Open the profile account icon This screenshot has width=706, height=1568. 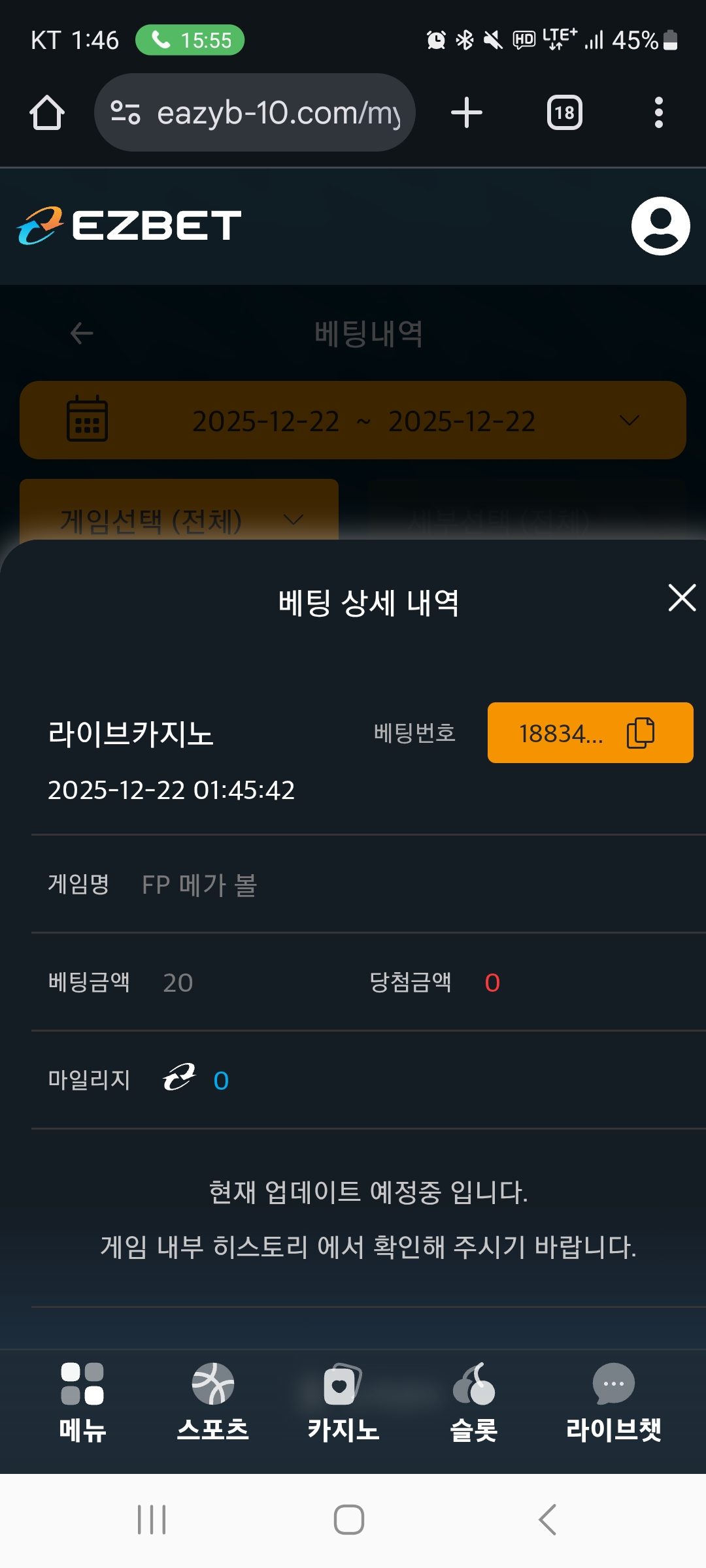click(660, 226)
